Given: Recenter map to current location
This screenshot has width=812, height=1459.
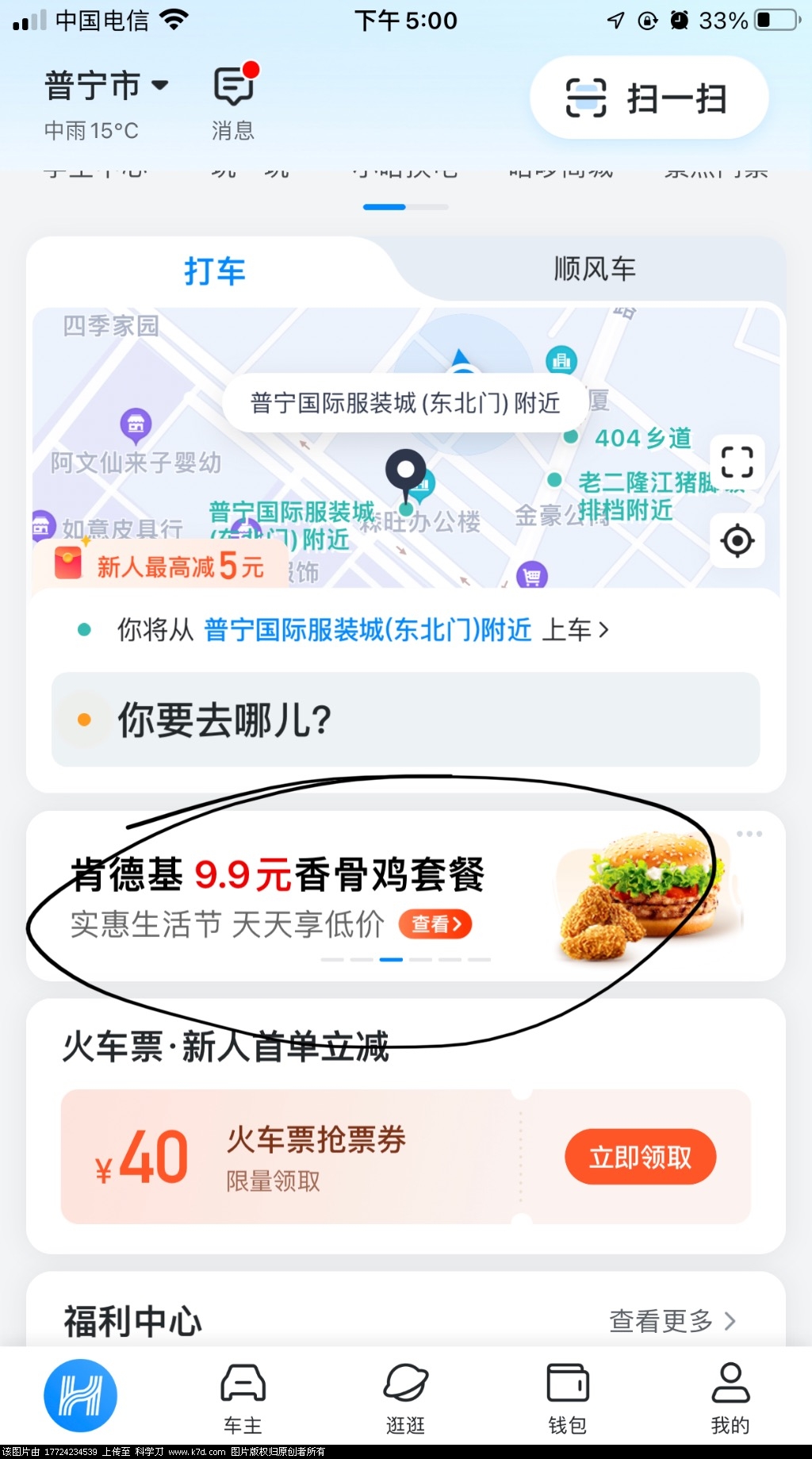Looking at the screenshot, I should (737, 541).
